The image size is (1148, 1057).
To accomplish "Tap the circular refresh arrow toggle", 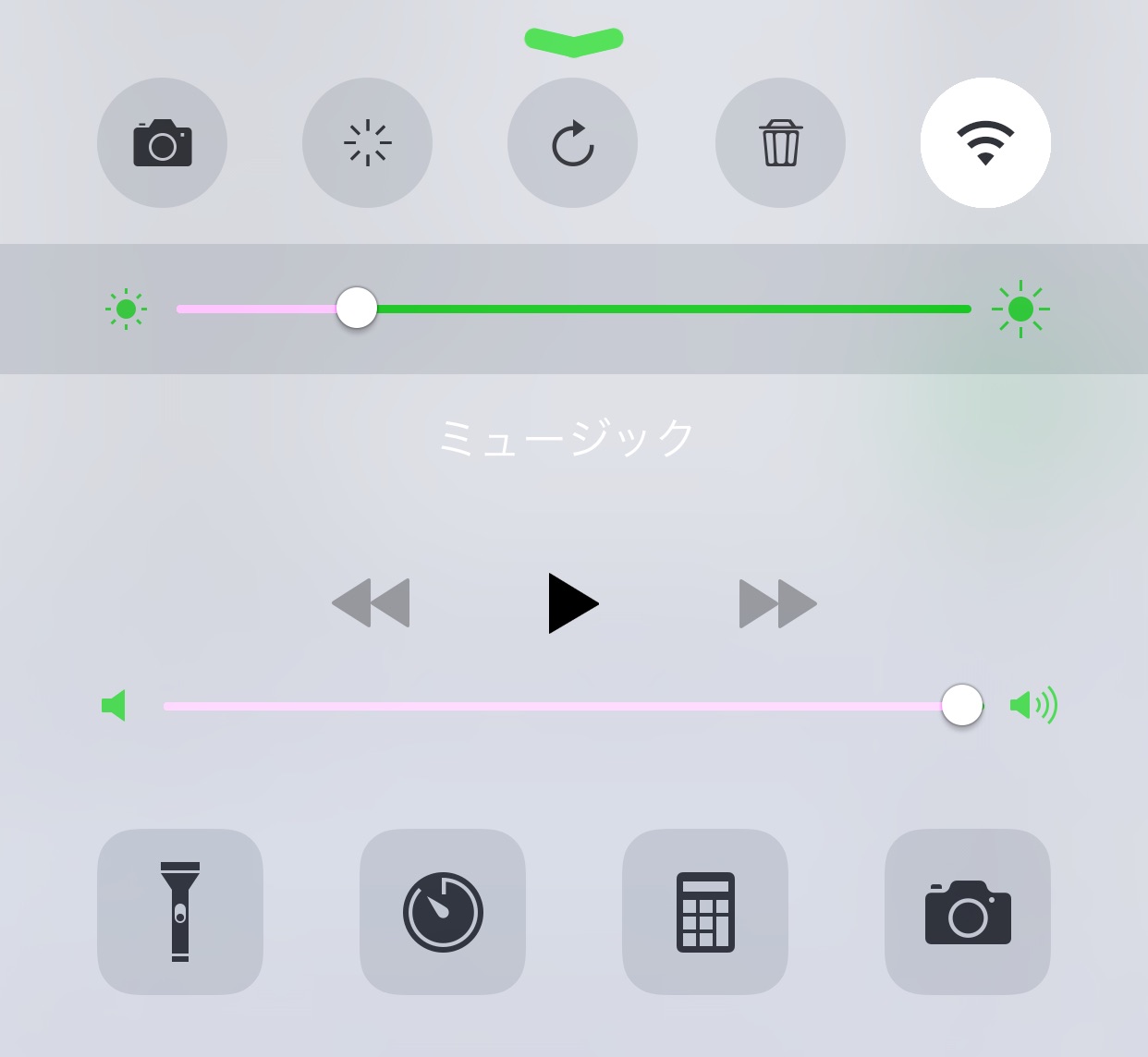I will tap(572, 143).
